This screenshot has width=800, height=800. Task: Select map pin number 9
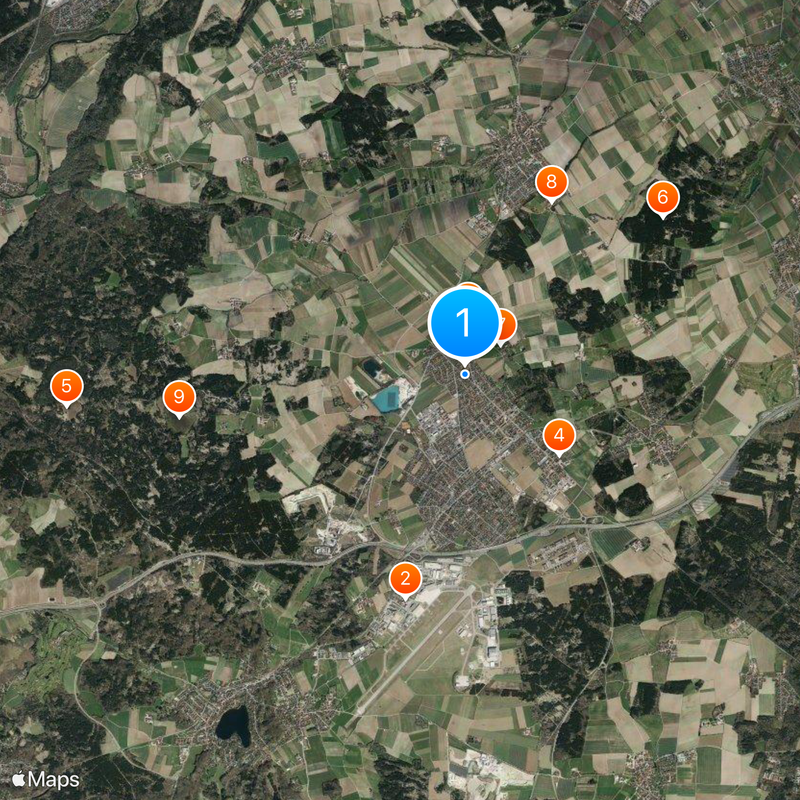(178, 397)
